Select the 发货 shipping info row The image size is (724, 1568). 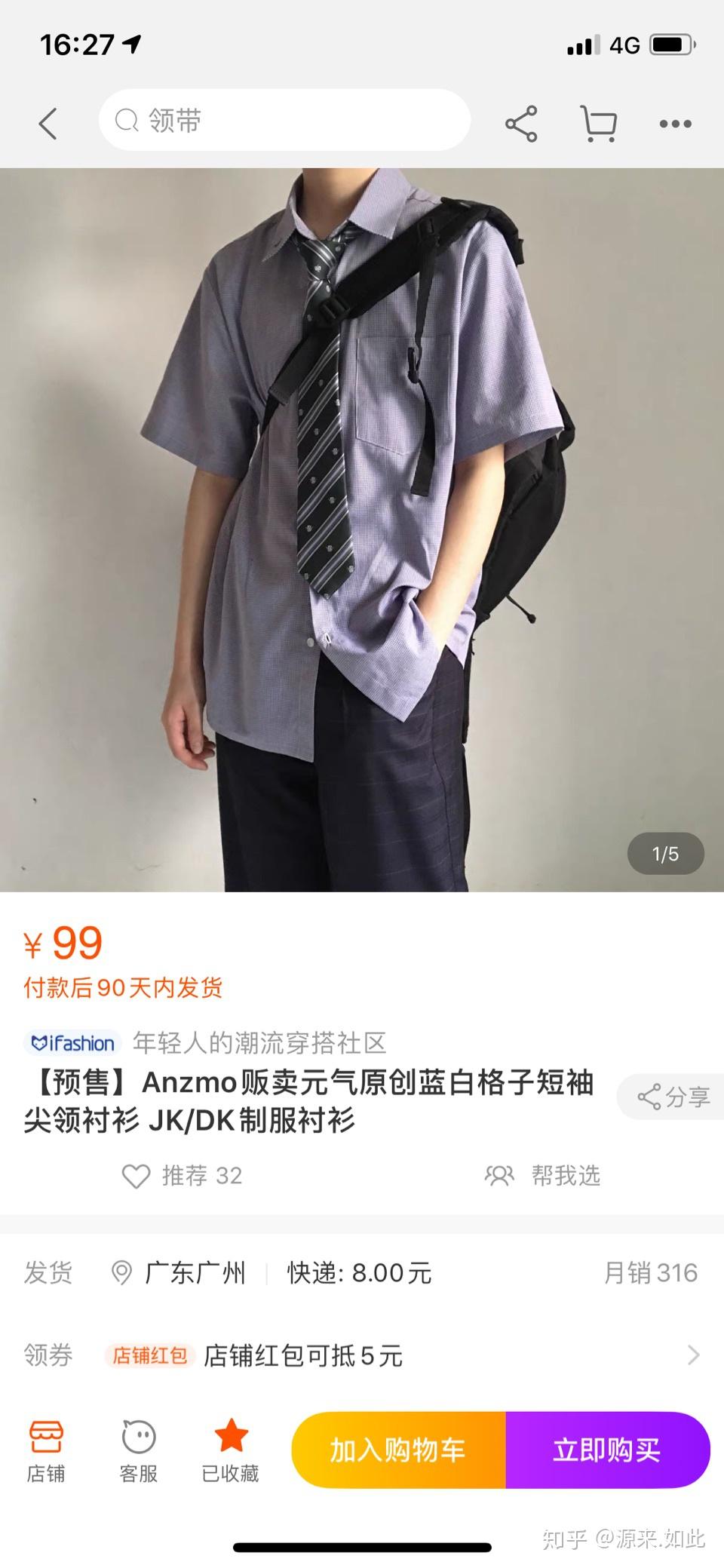[47, 1273]
